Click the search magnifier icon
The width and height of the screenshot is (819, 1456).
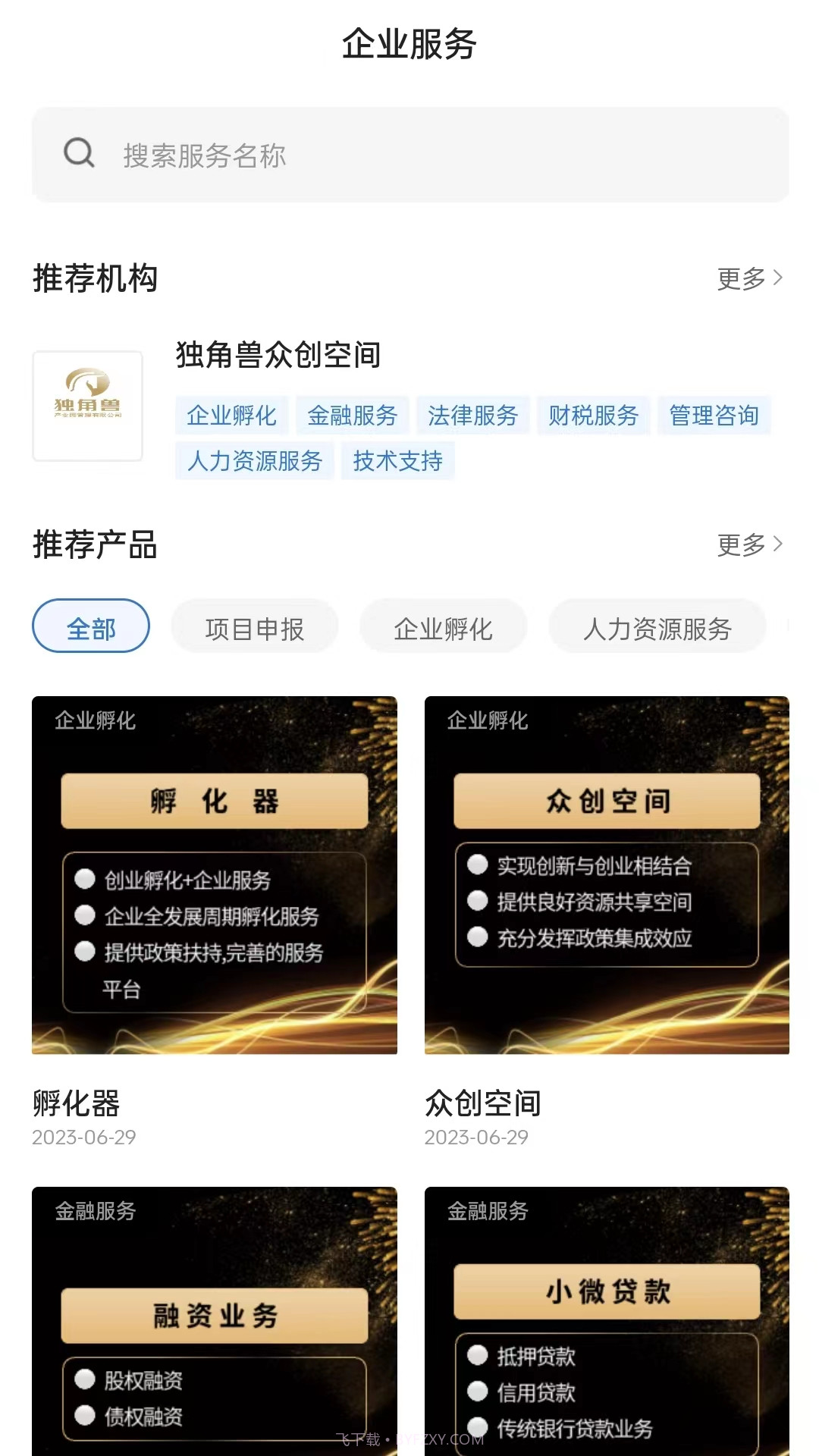(x=78, y=152)
